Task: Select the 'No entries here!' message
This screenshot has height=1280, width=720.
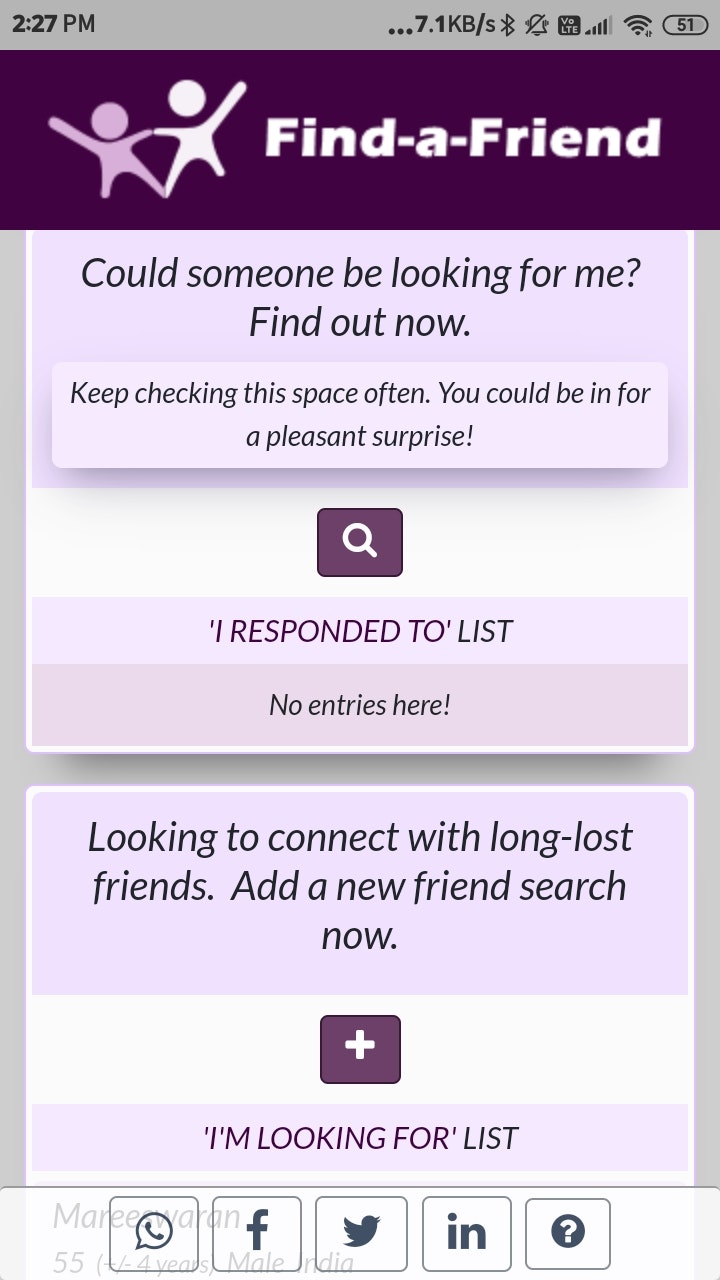Action: coord(359,704)
